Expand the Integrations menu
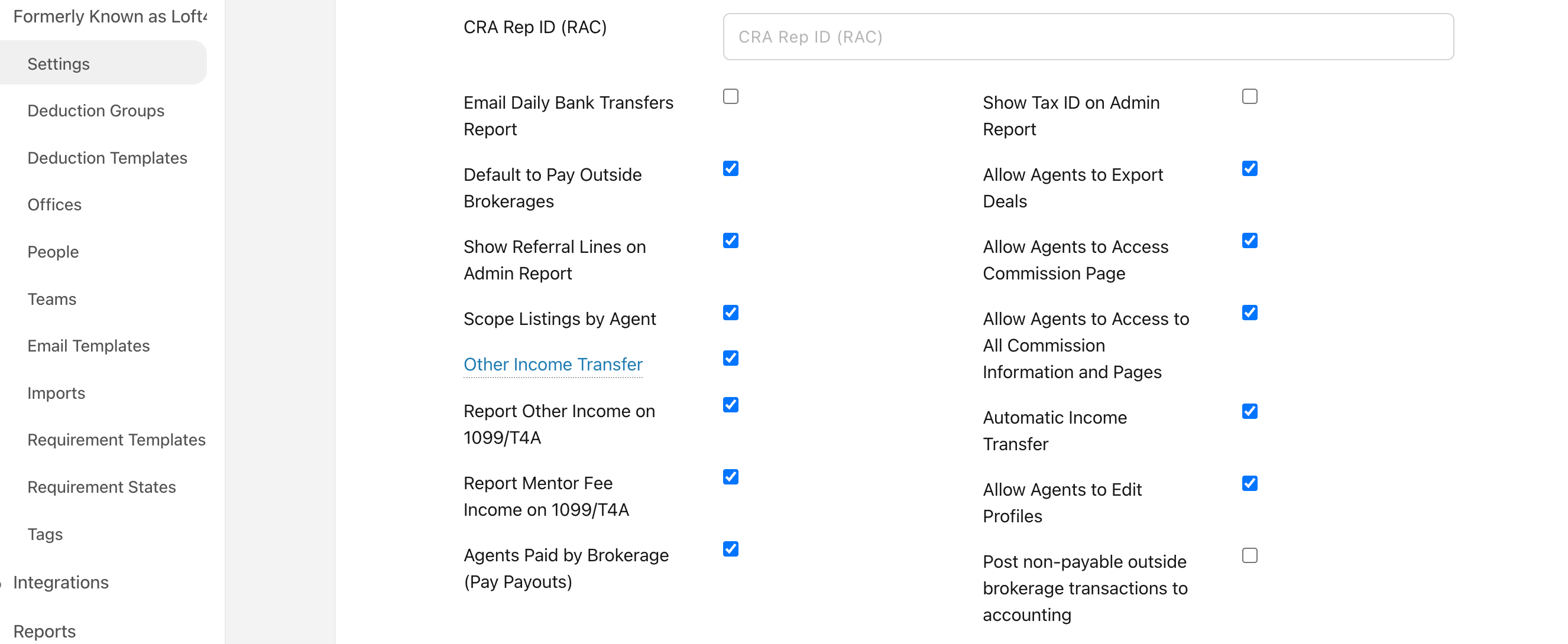1568x644 pixels. click(60, 582)
